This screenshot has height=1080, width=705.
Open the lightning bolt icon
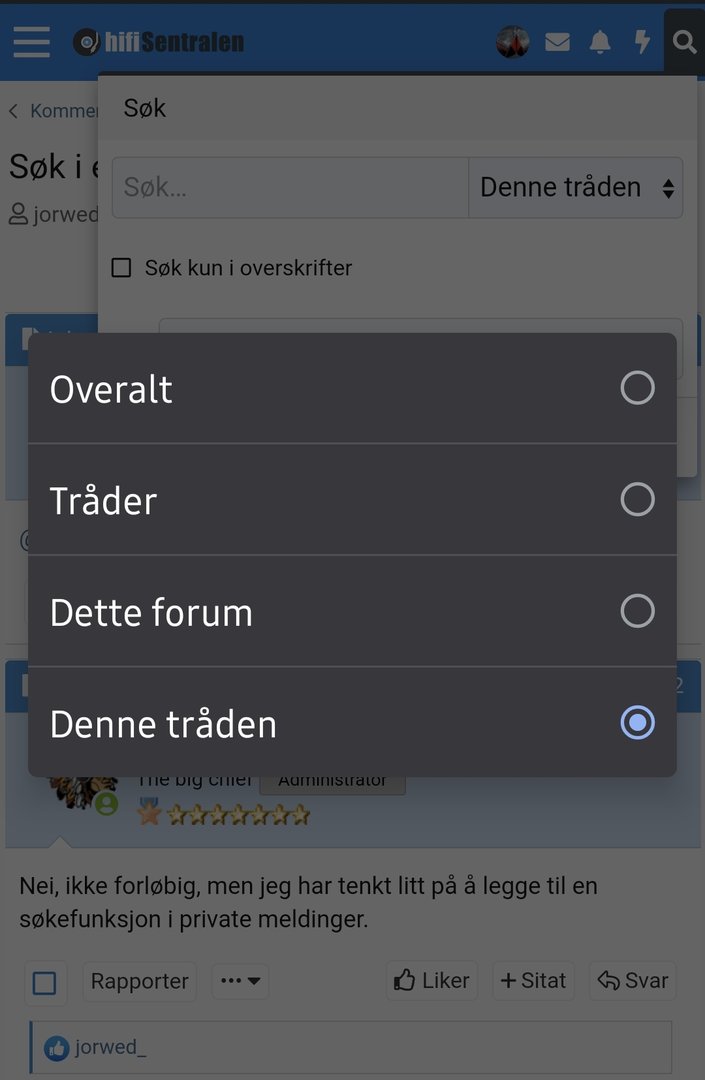coord(643,42)
